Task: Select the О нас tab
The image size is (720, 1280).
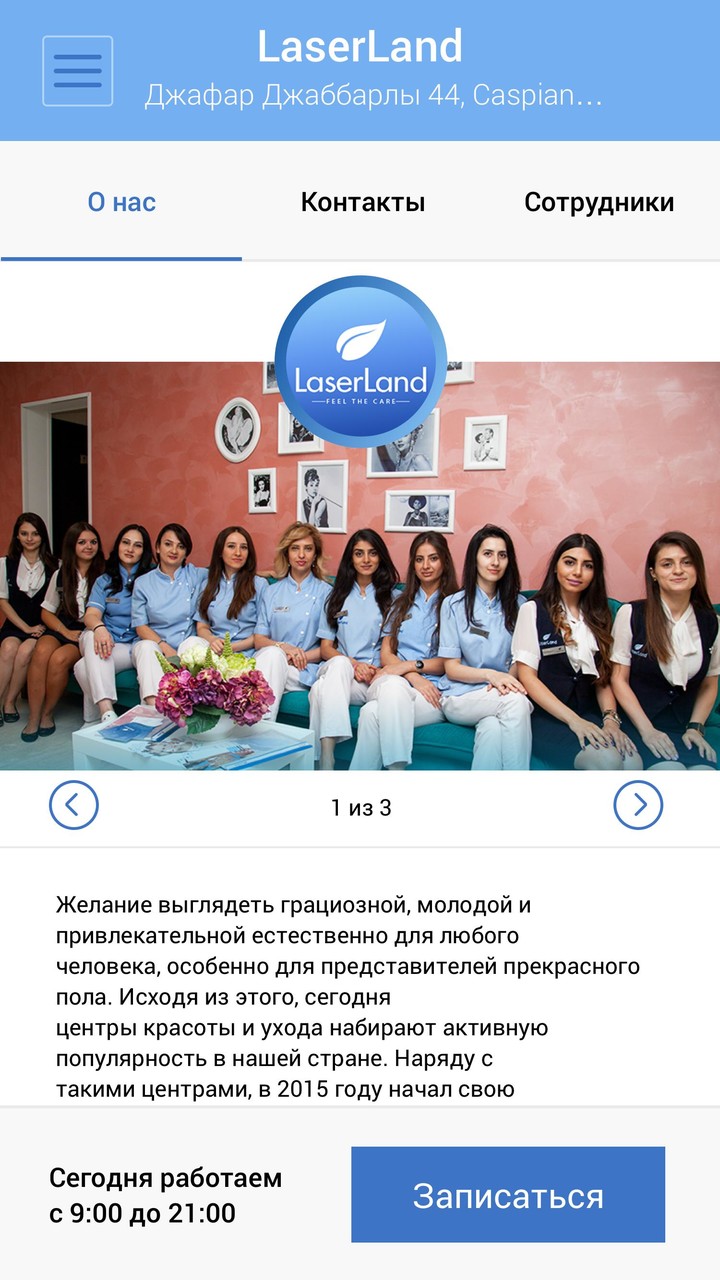Action: click(121, 202)
